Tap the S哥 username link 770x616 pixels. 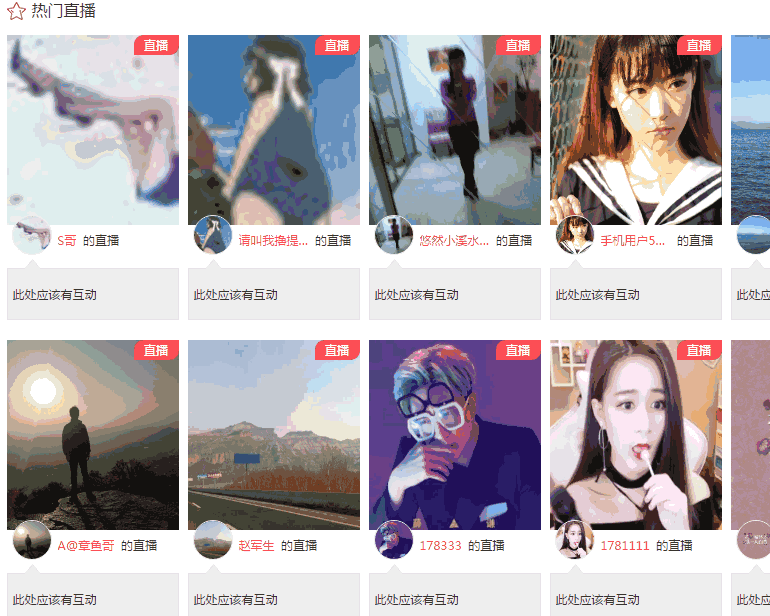point(67,241)
